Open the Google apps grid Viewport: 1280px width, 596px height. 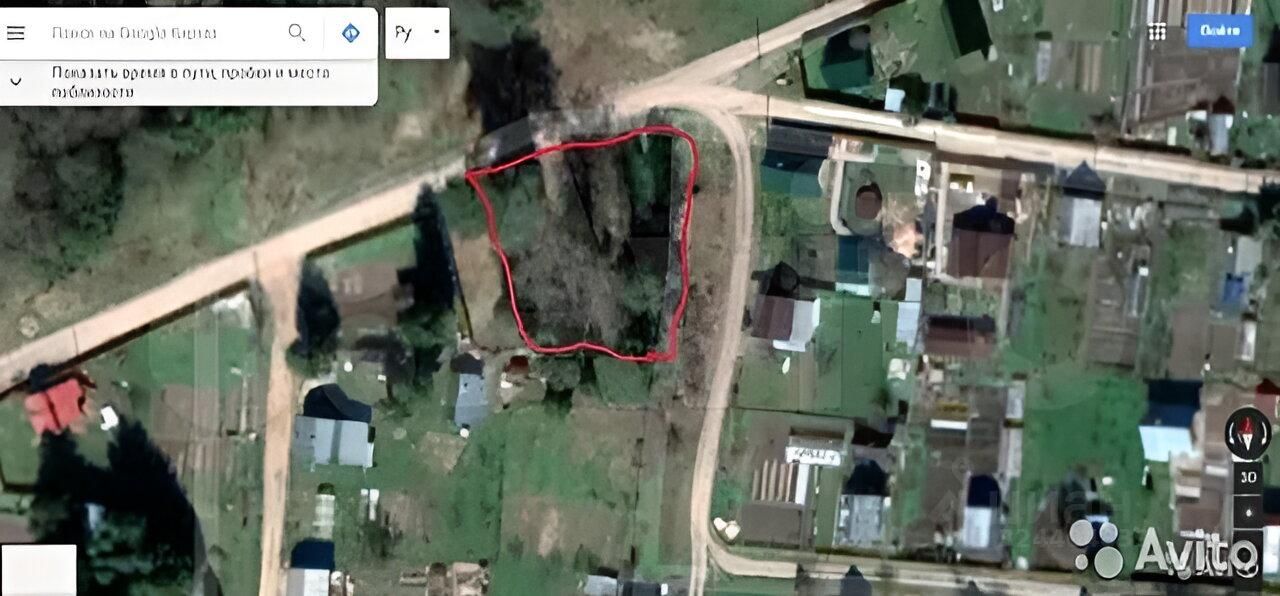1158,31
